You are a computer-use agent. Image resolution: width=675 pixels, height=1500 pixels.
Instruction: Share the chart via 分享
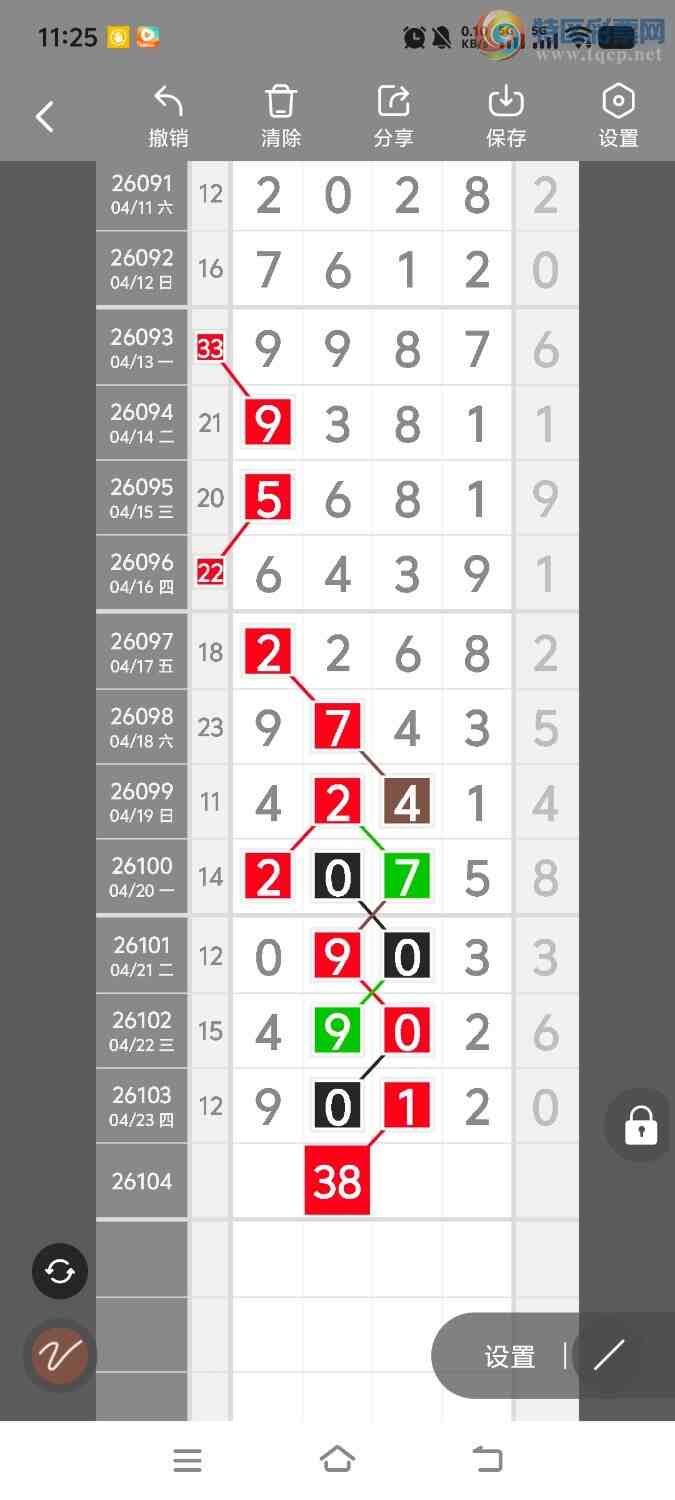[x=393, y=117]
